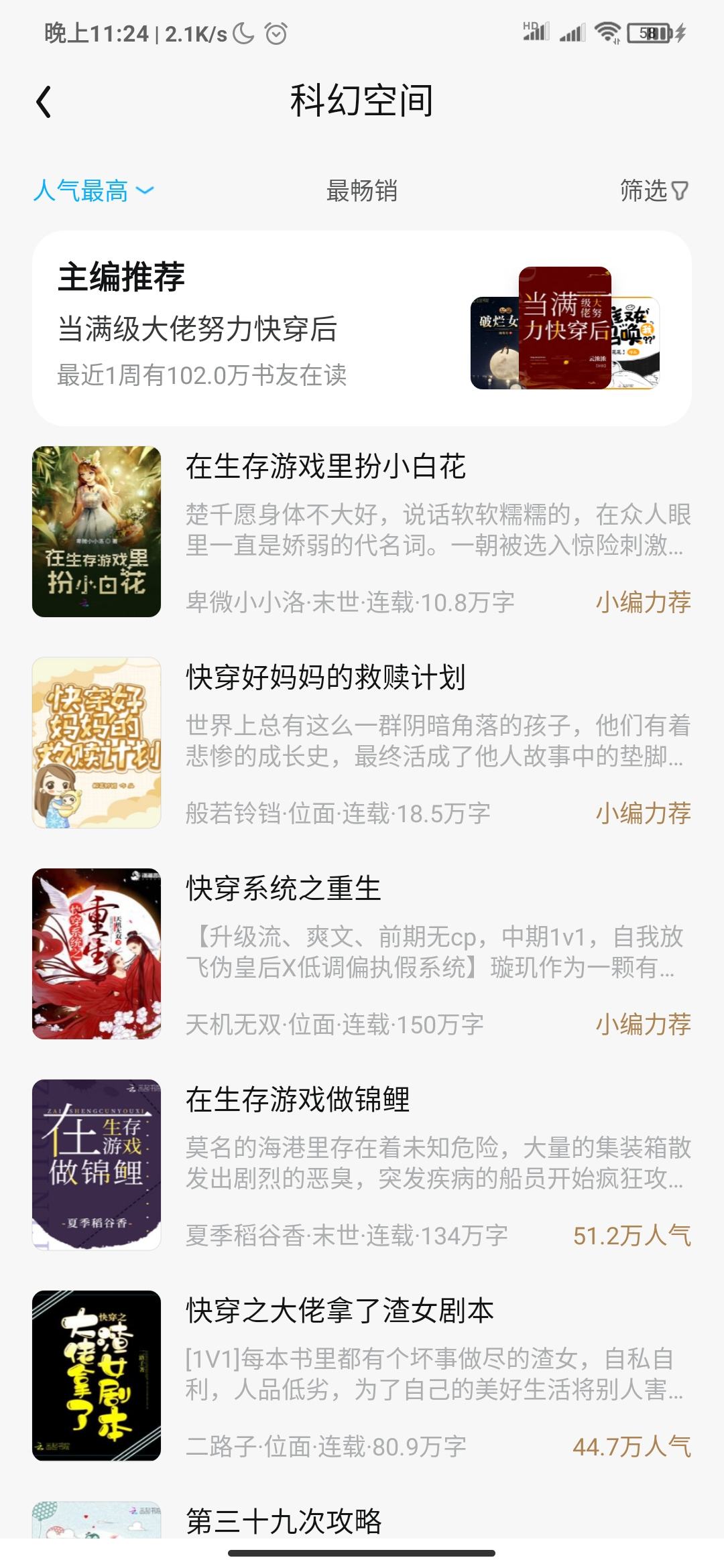Switch to 最畅销 sorting
The width and height of the screenshot is (724, 1568).
361,191
